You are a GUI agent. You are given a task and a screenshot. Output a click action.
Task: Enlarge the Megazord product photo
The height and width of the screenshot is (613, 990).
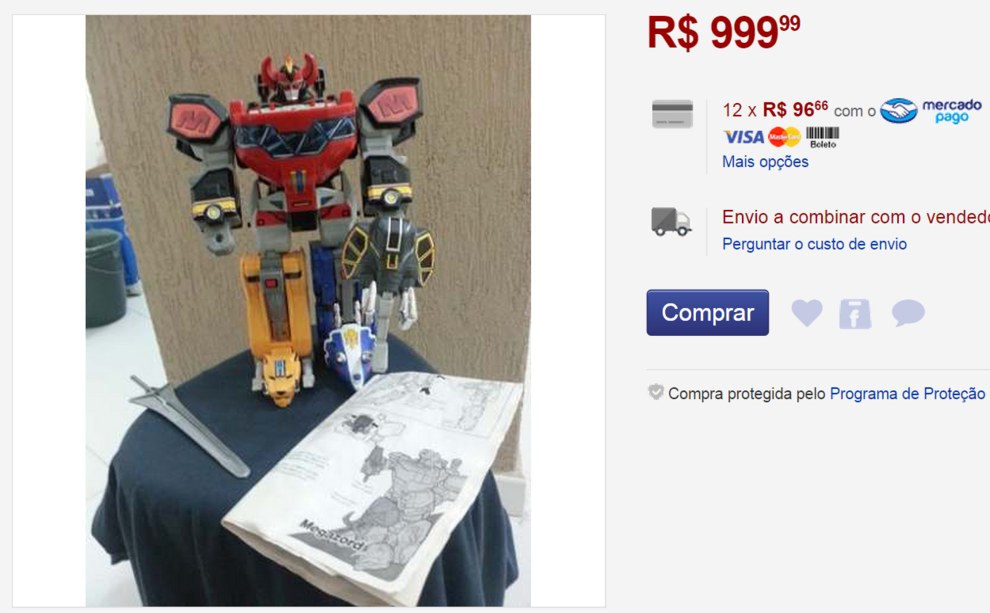click(x=308, y=310)
